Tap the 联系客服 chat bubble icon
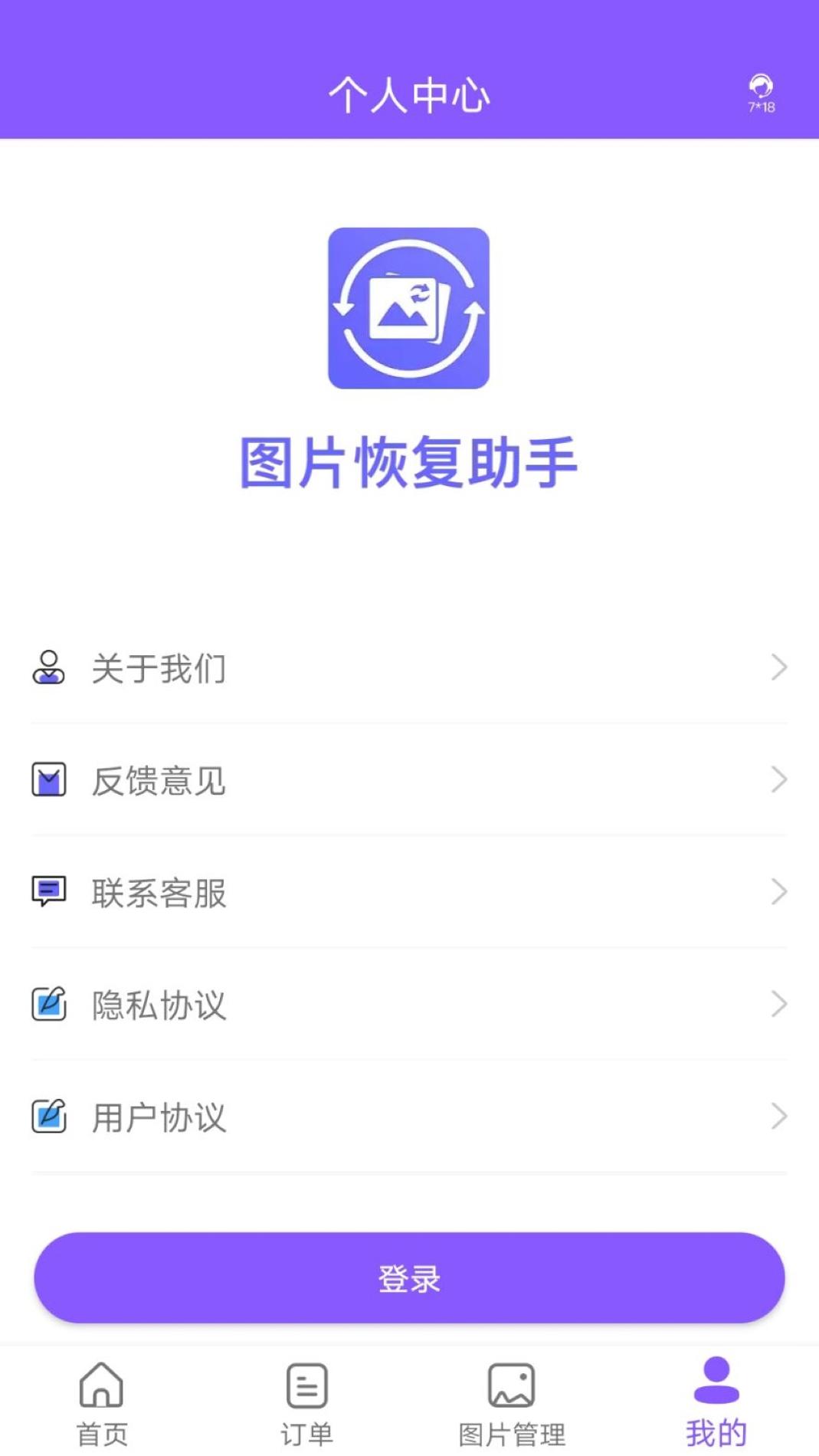819x1456 pixels. click(48, 891)
